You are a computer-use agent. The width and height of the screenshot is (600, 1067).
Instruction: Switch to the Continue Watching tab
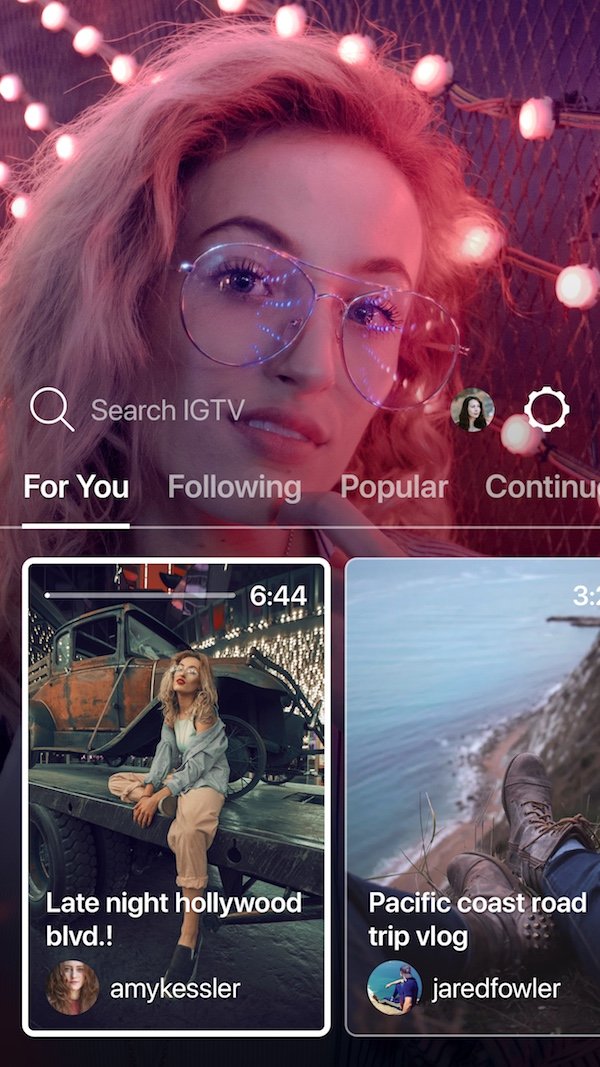tap(542, 488)
